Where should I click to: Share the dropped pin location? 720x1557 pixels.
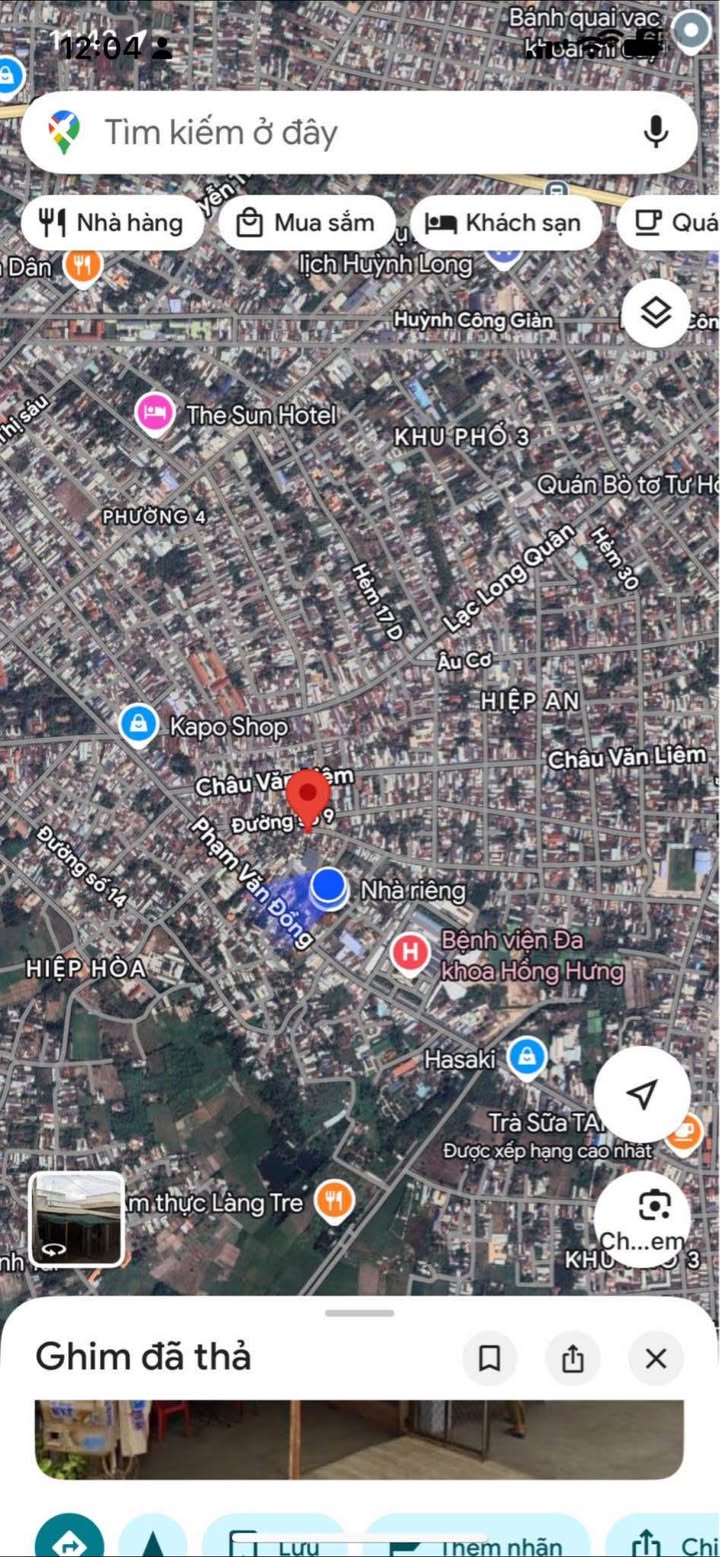click(572, 1358)
